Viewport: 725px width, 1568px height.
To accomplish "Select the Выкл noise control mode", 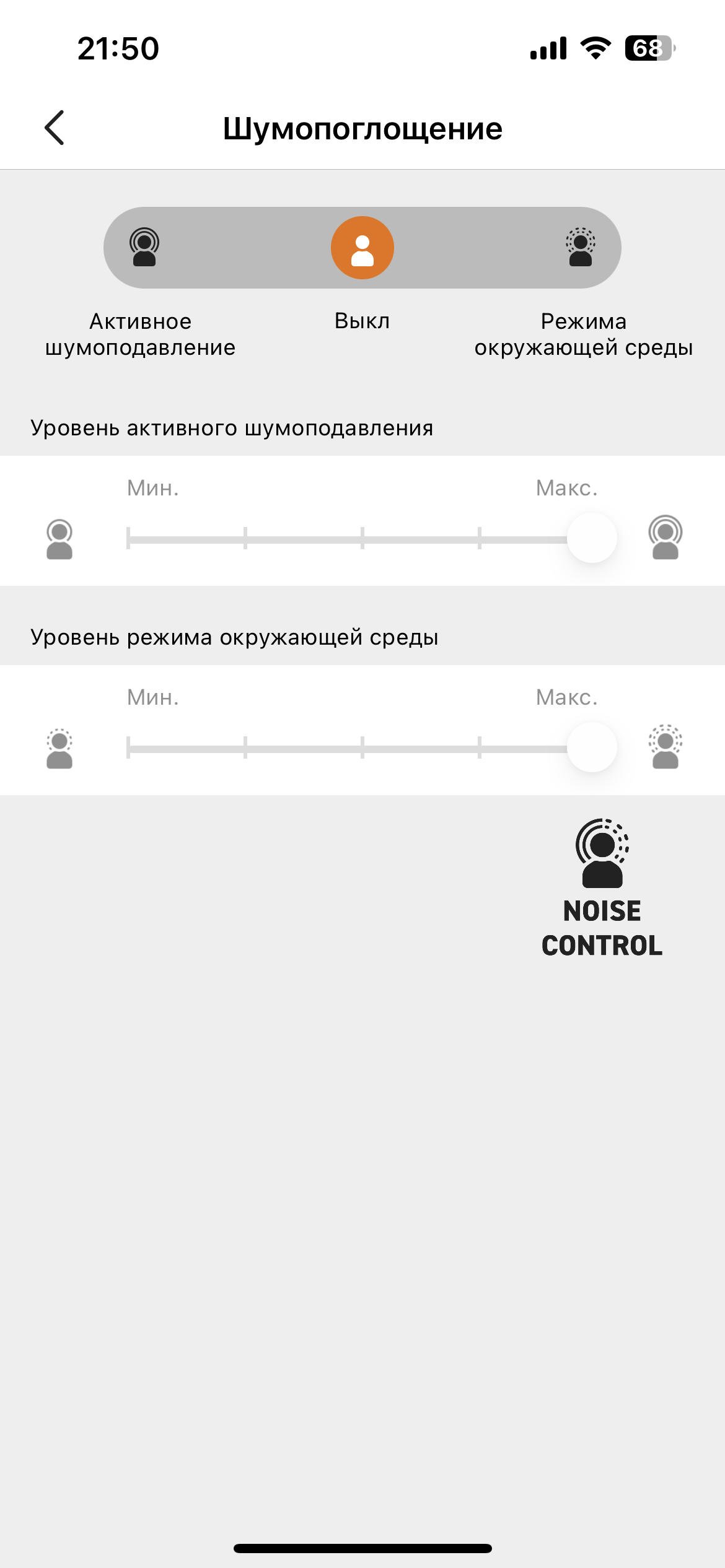I will (x=362, y=248).
